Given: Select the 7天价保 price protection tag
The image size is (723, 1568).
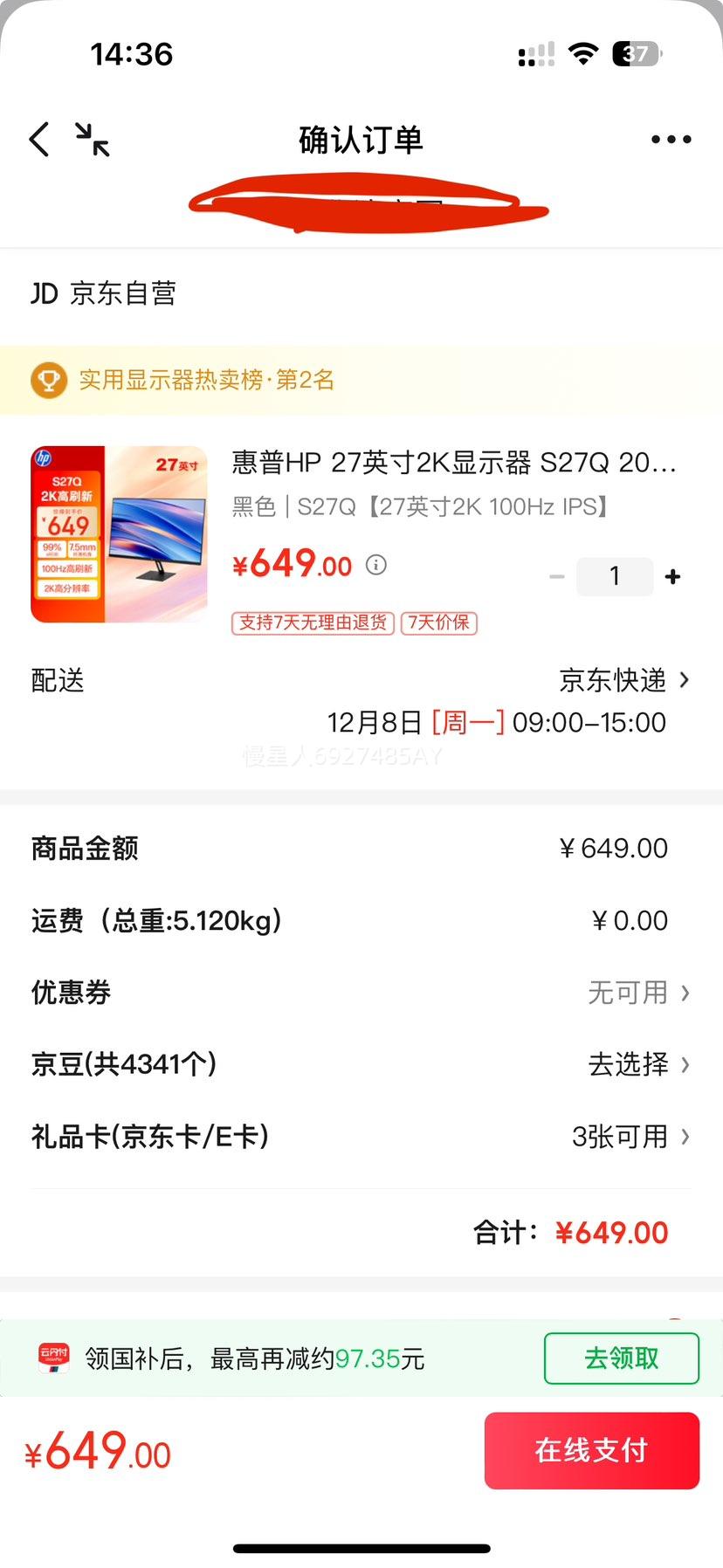Looking at the screenshot, I should coord(437,623).
